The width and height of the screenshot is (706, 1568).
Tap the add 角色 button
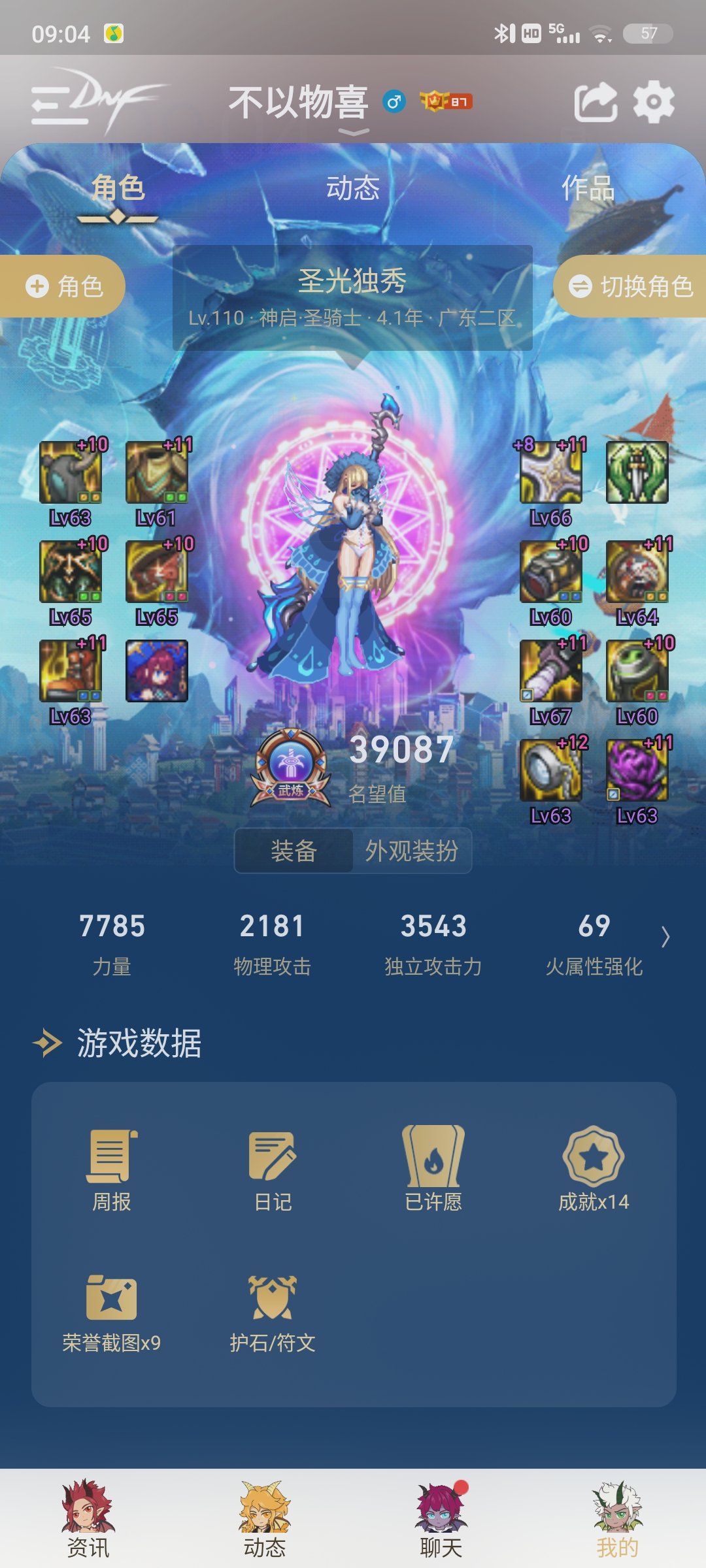(x=63, y=286)
